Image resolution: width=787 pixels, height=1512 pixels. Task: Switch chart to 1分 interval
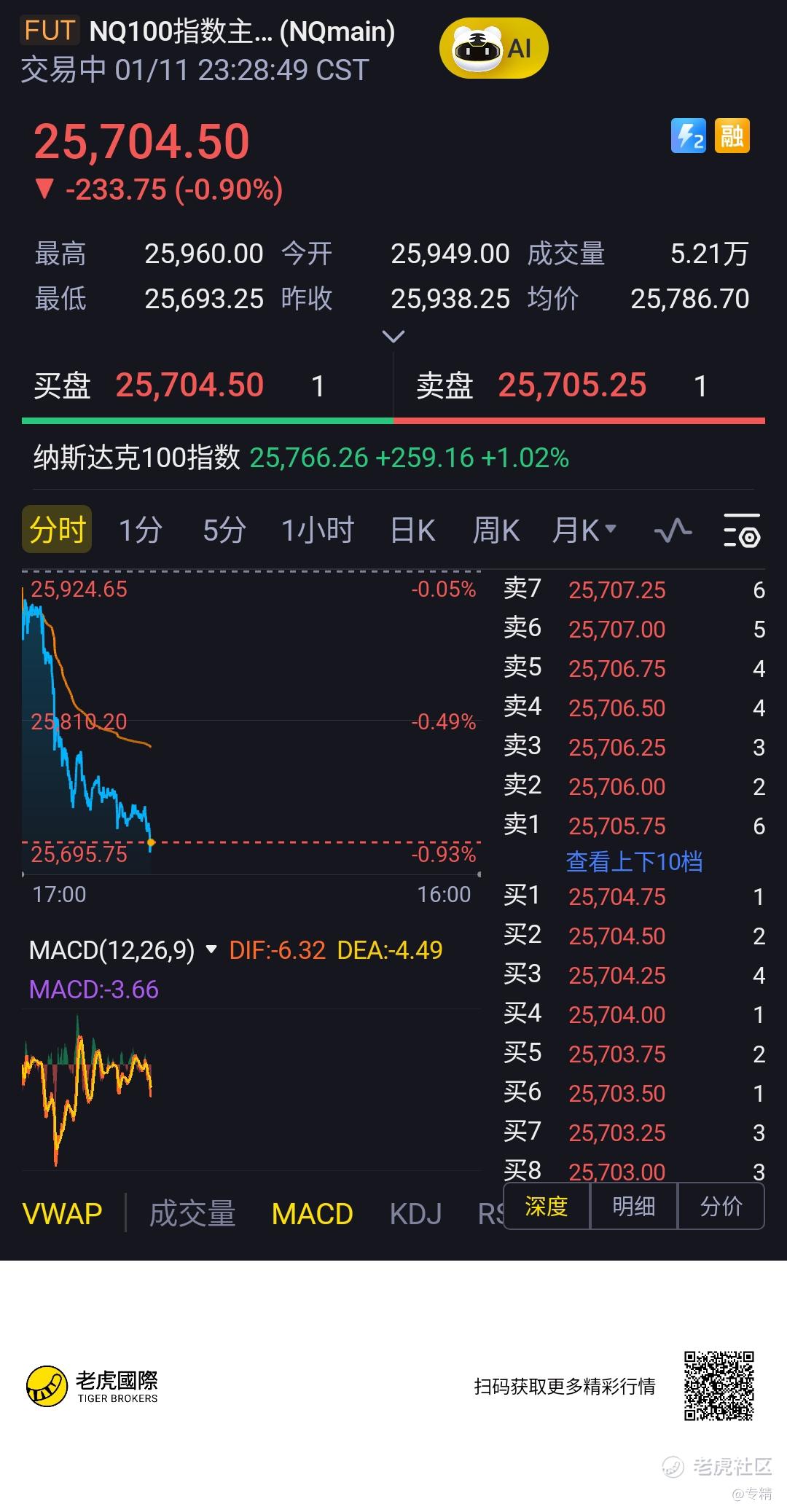(x=140, y=530)
